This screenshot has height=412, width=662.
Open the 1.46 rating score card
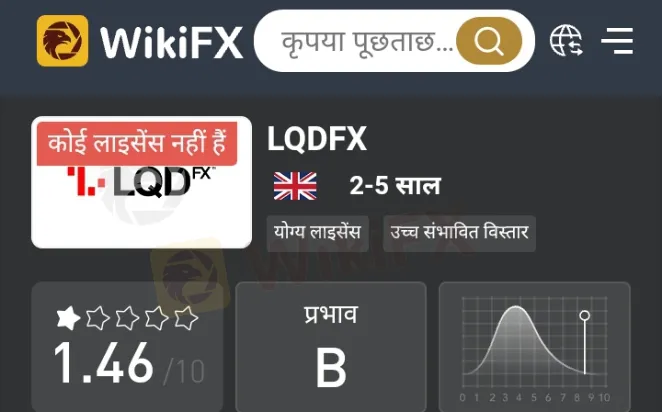pos(127,347)
